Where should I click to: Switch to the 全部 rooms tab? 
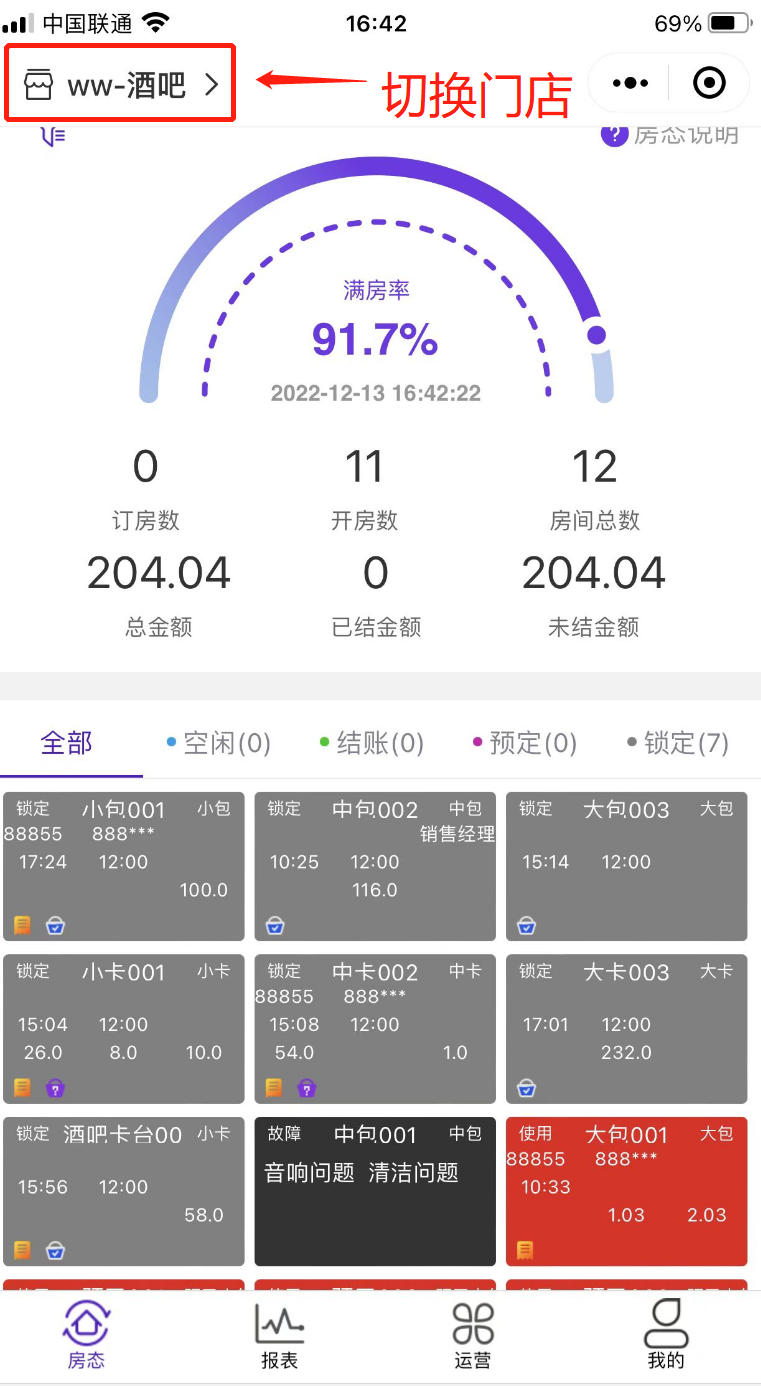click(x=67, y=743)
